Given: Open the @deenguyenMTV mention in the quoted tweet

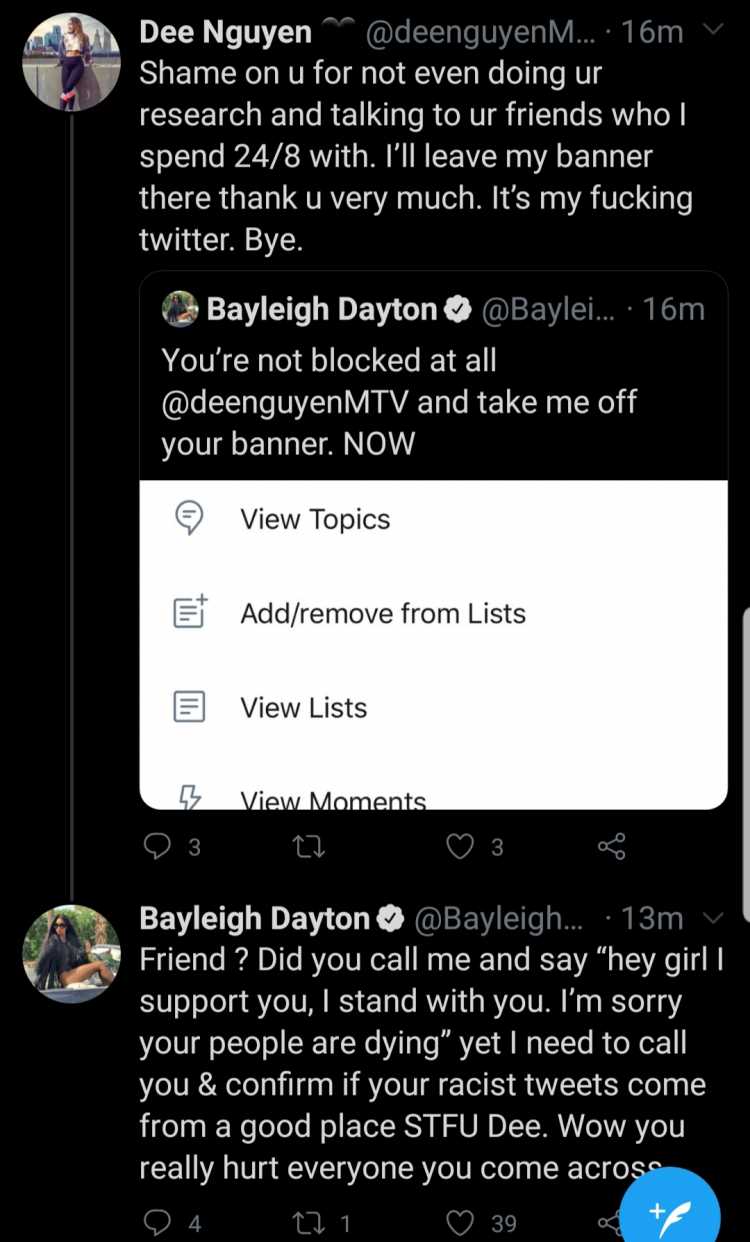Looking at the screenshot, I should (x=285, y=403).
